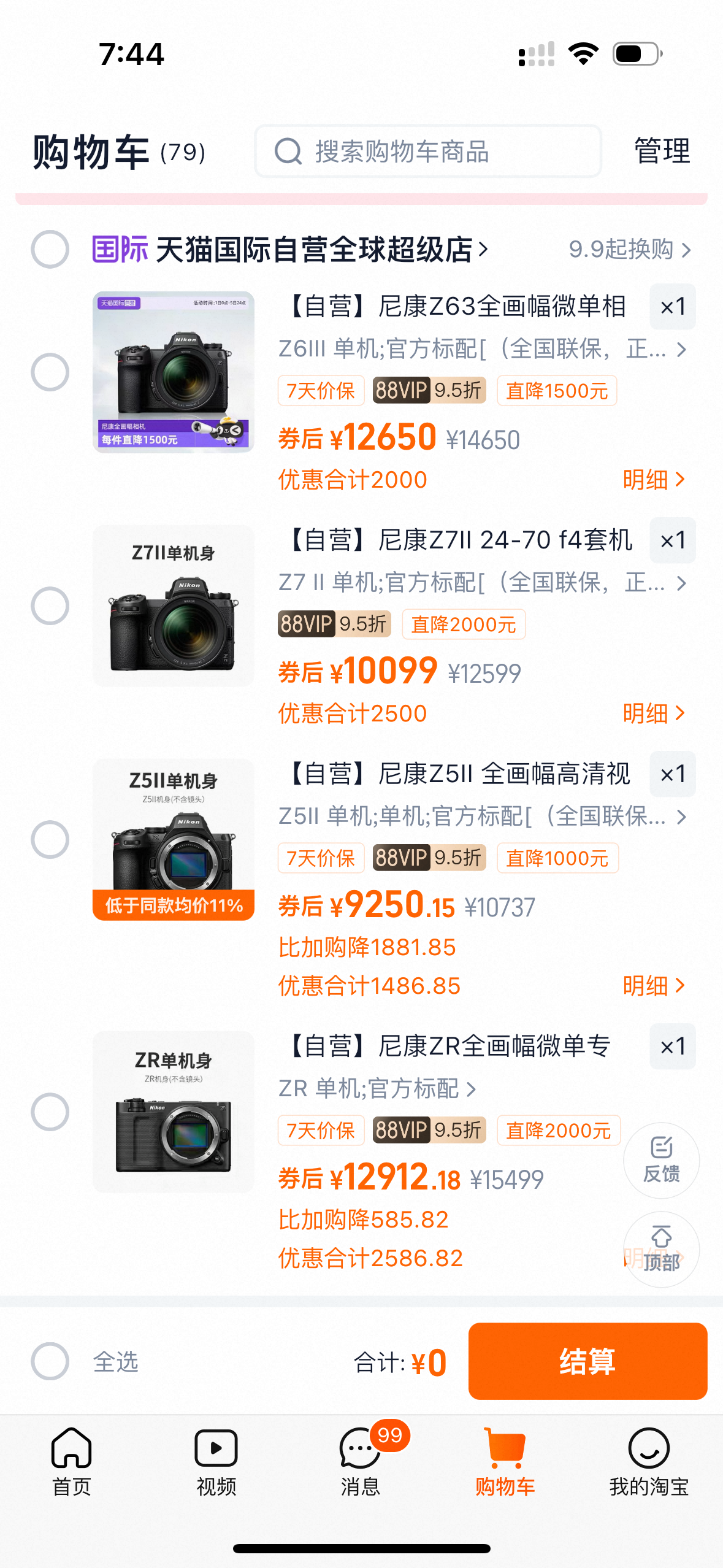
Task: Select all items from 天猫国际自营全球超级店
Action: [x=50, y=249]
